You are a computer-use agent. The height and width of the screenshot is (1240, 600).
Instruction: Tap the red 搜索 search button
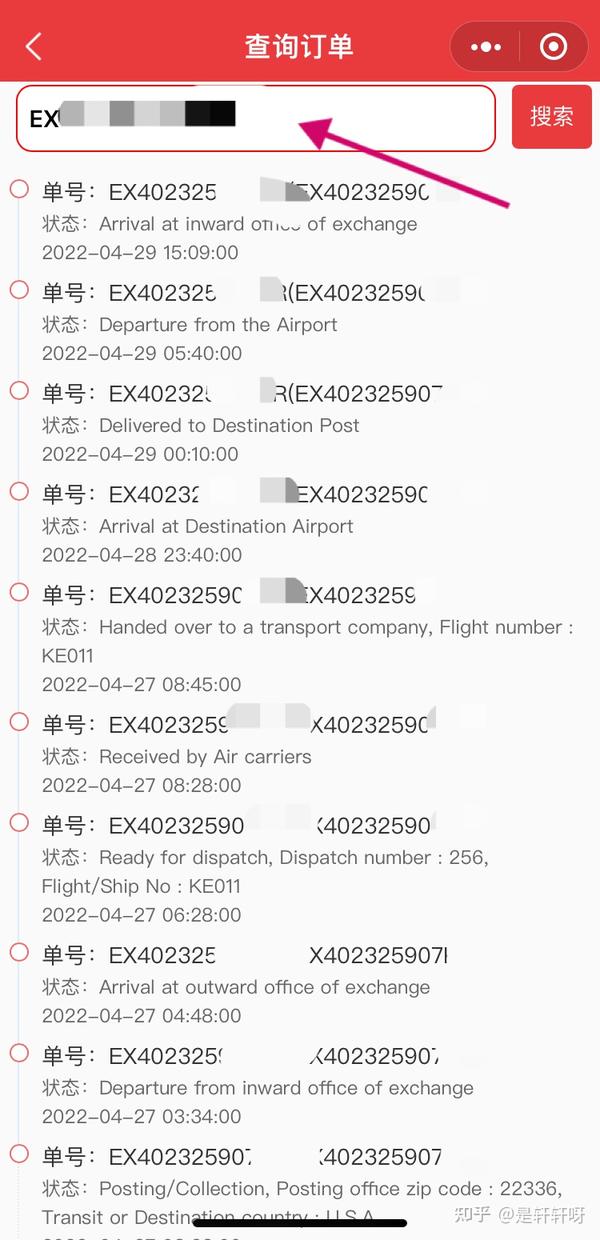552,117
